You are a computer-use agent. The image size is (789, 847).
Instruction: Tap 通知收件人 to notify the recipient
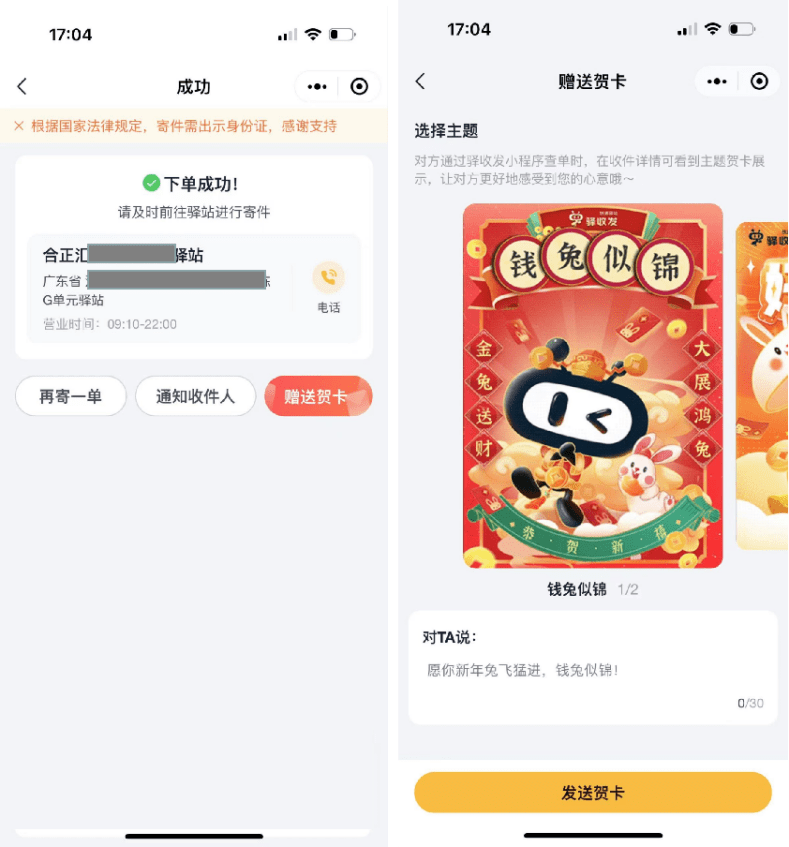pos(195,397)
